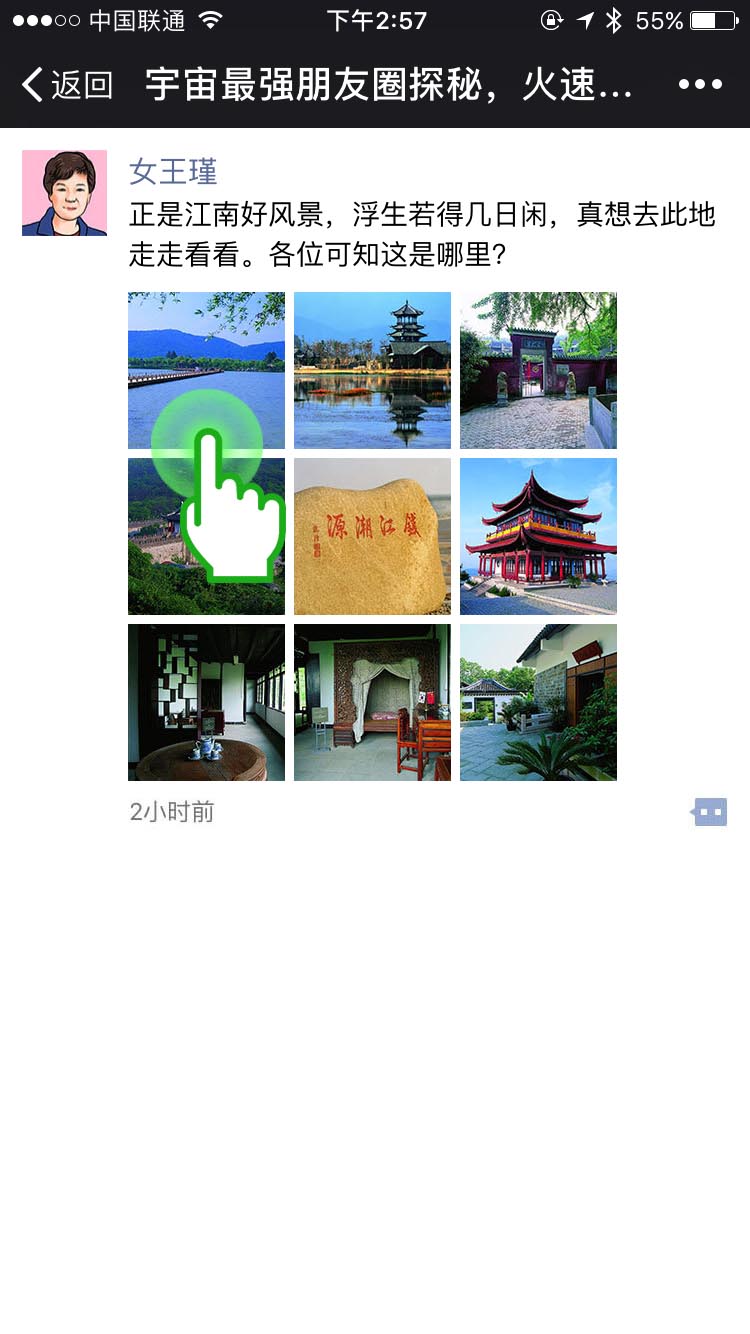The image size is (750, 1334).
Task: View the white-walled house garden photo
Action: tap(538, 702)
